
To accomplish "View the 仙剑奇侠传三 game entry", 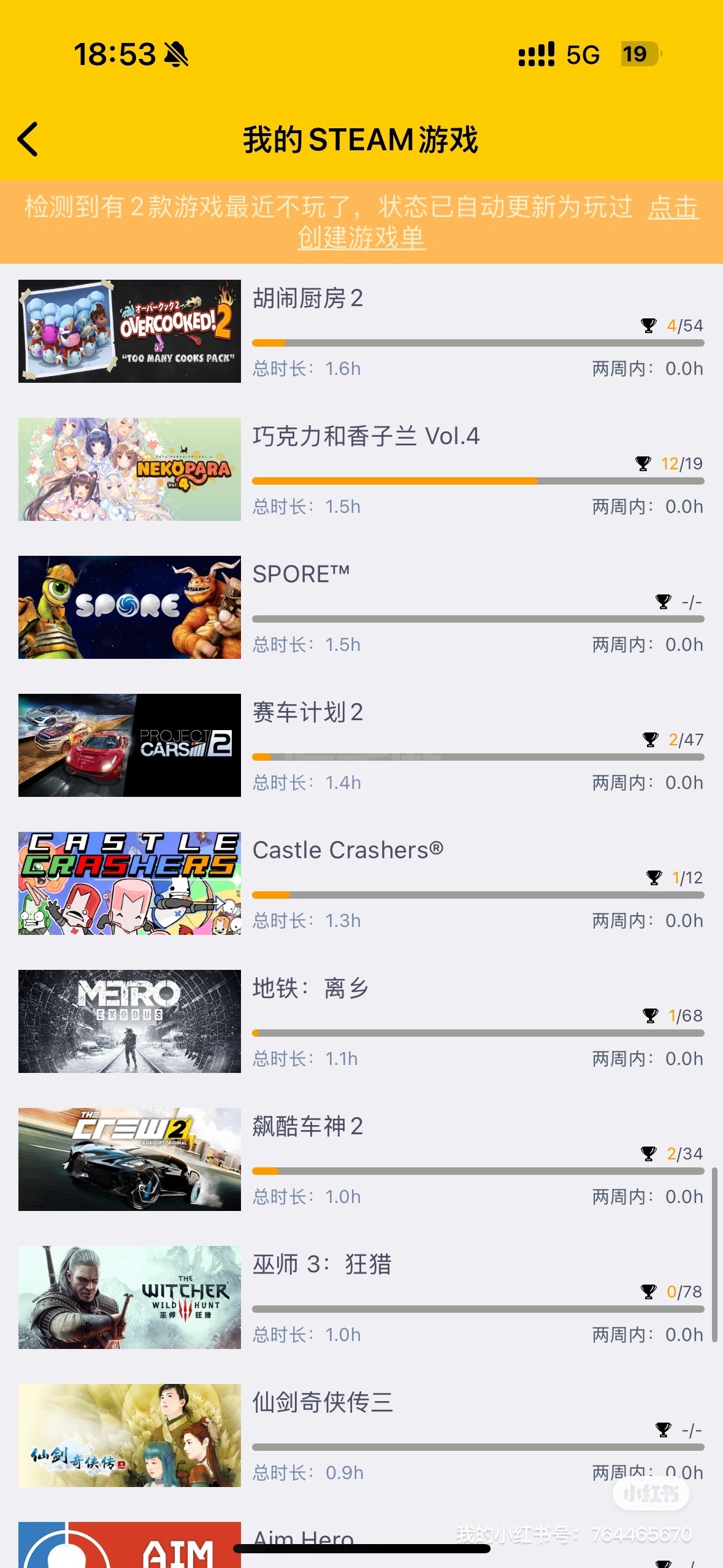I will click(361, 1435).
